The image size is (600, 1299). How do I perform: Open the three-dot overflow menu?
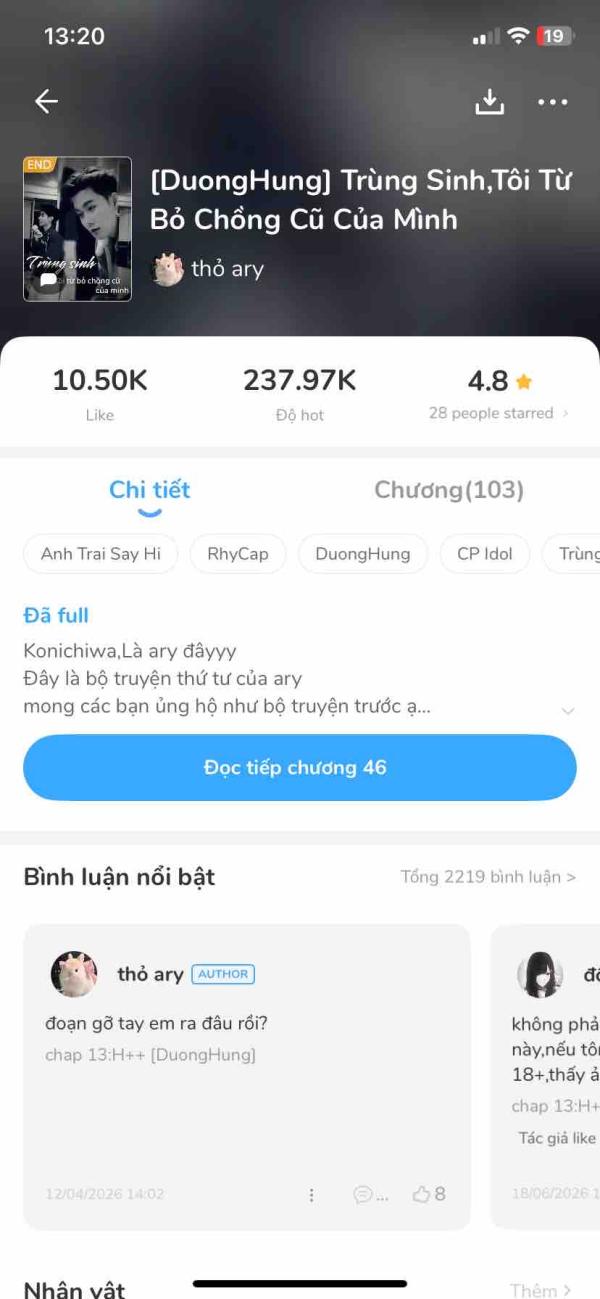coord(552,102)
